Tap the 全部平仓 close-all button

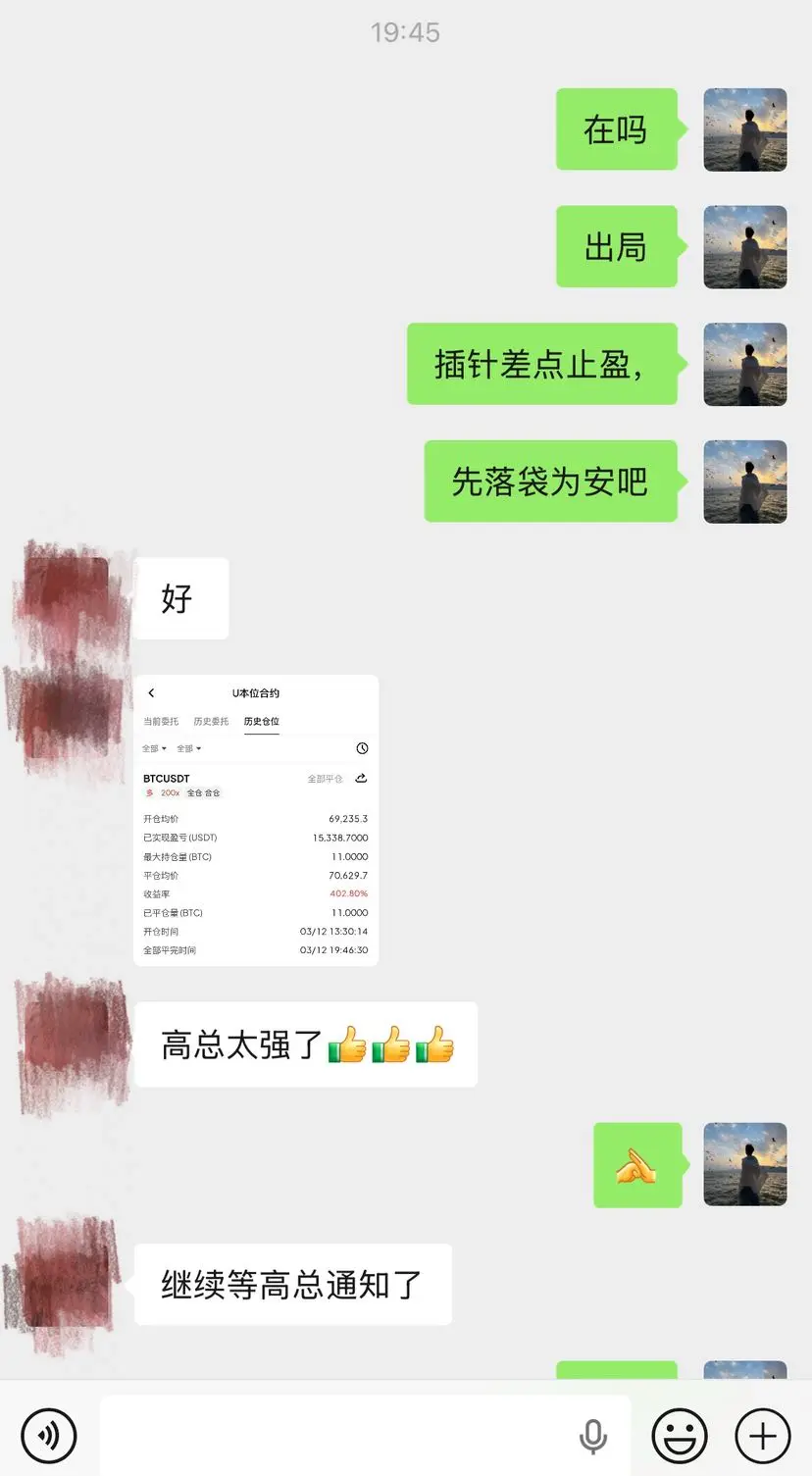pos(325,778)
